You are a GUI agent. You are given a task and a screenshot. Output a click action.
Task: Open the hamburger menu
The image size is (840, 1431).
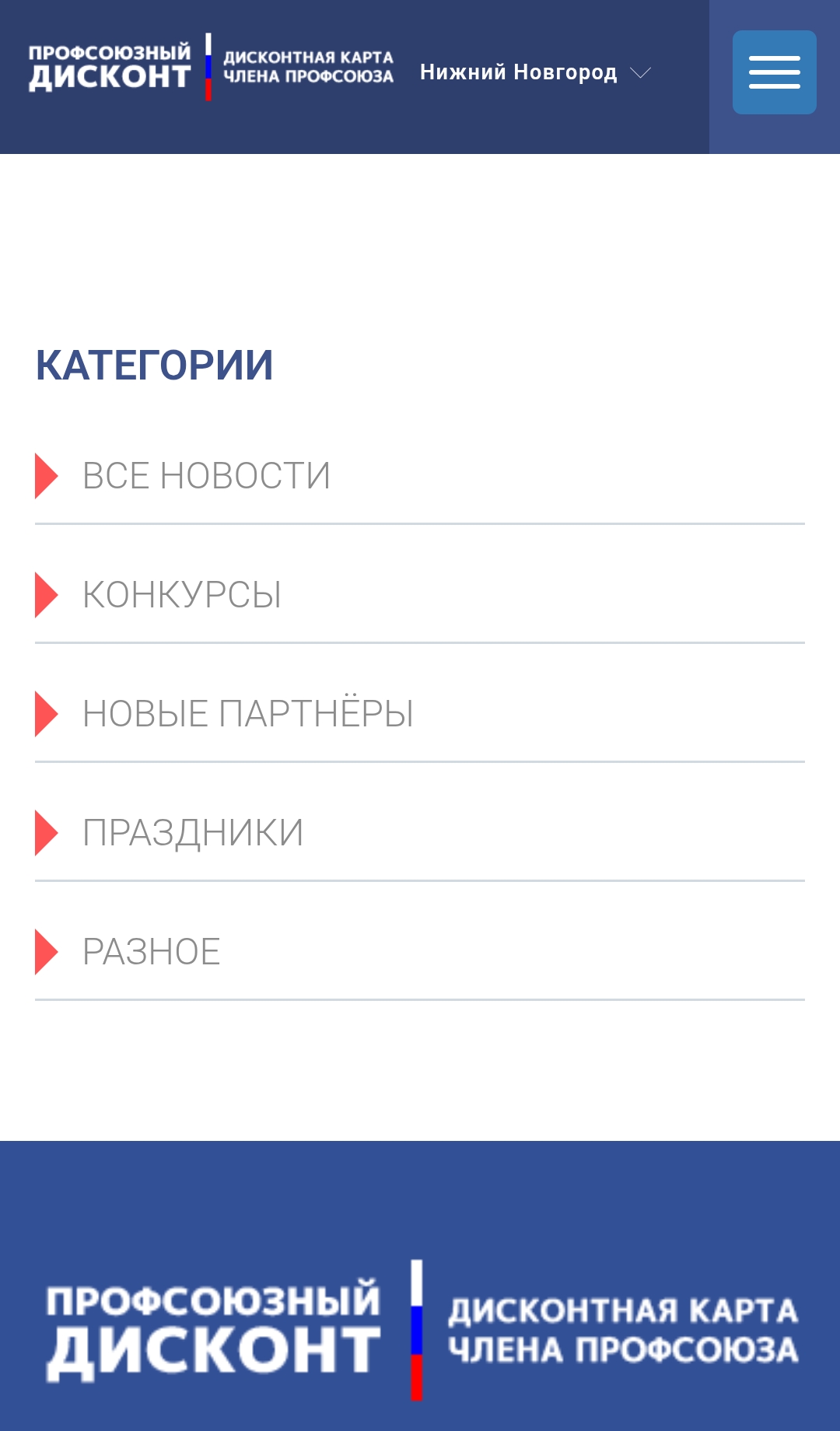point(774,72)
